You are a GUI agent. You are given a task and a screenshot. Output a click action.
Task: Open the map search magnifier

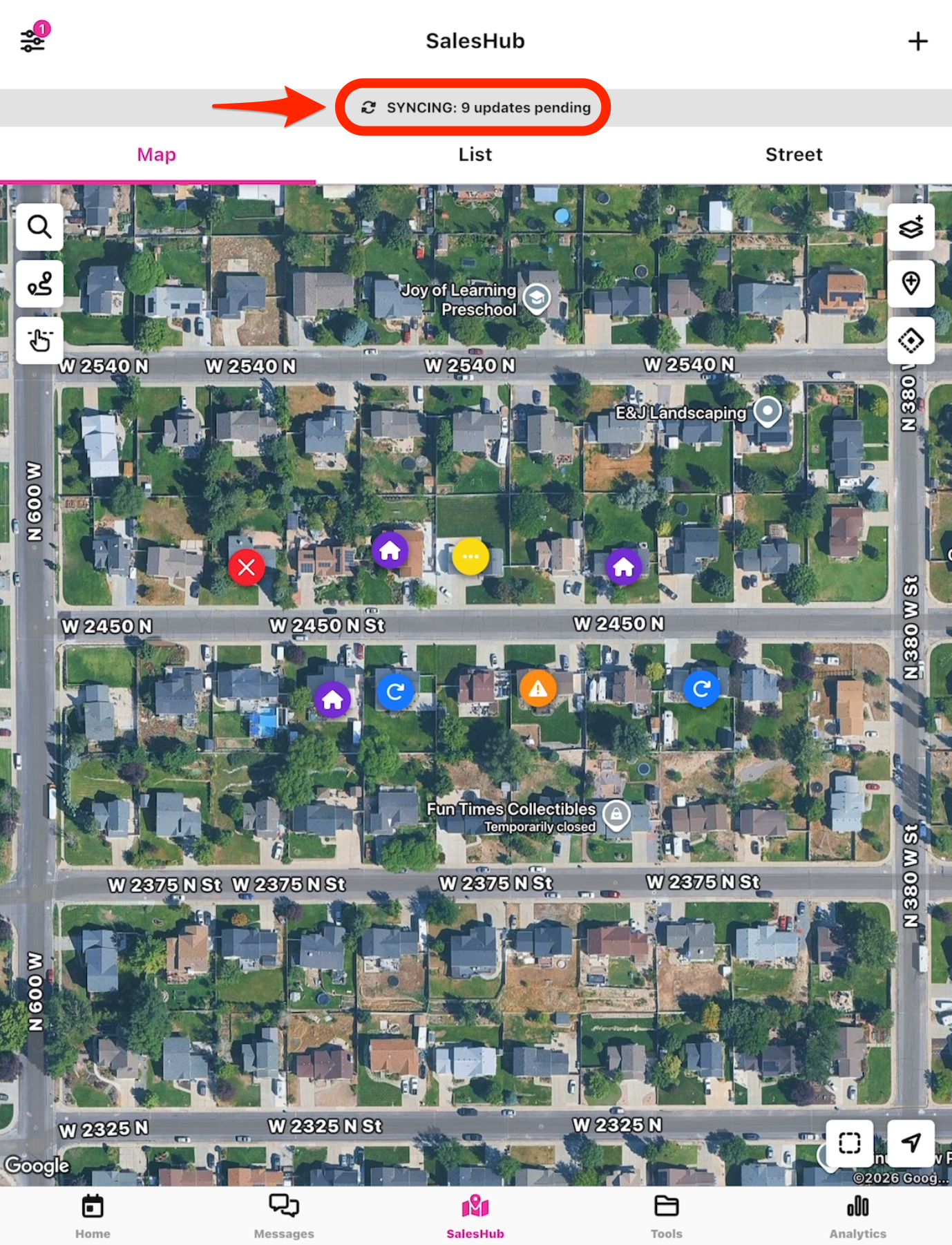click(39, 227)
